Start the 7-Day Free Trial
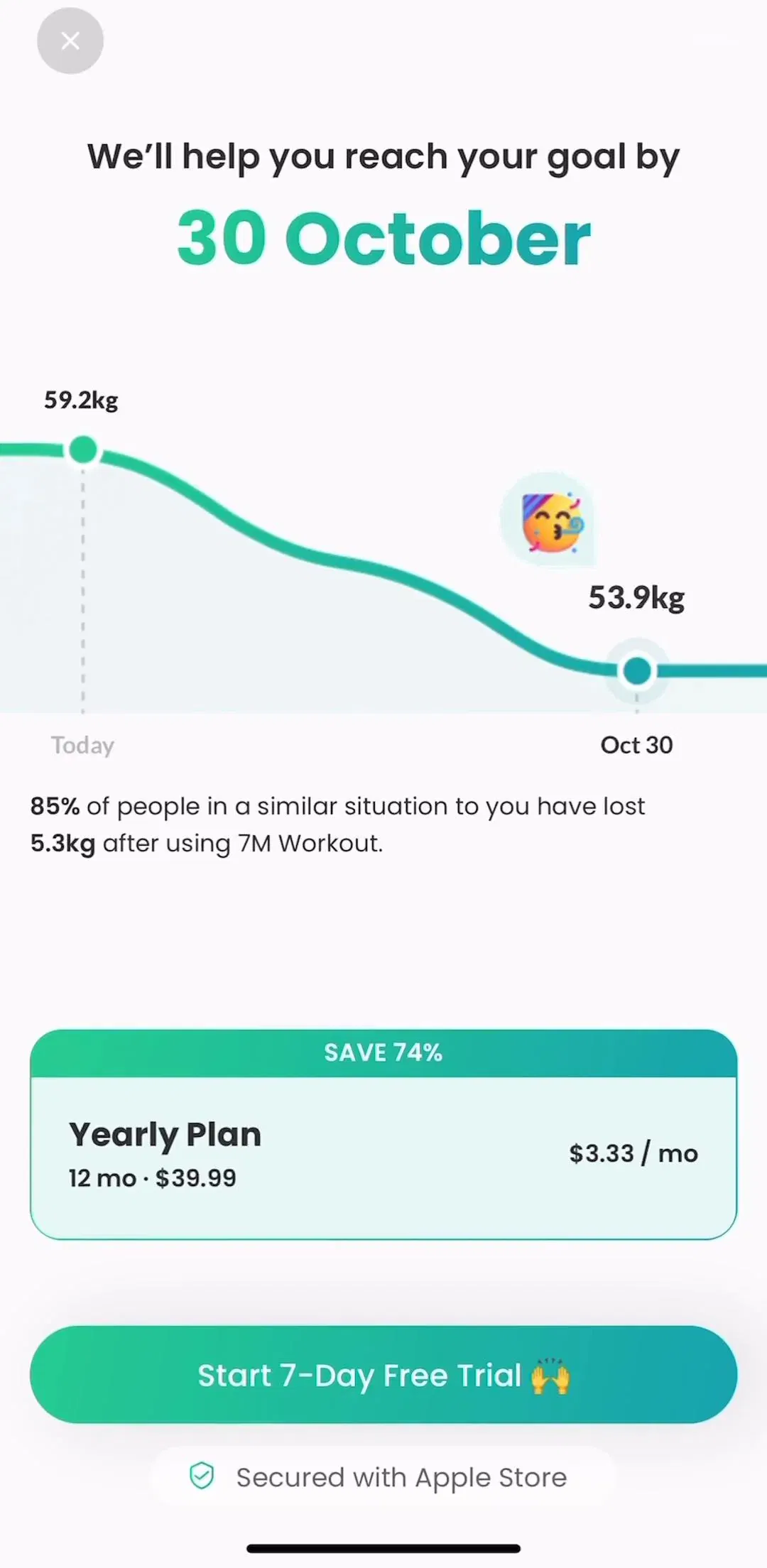 point(383,1375)
